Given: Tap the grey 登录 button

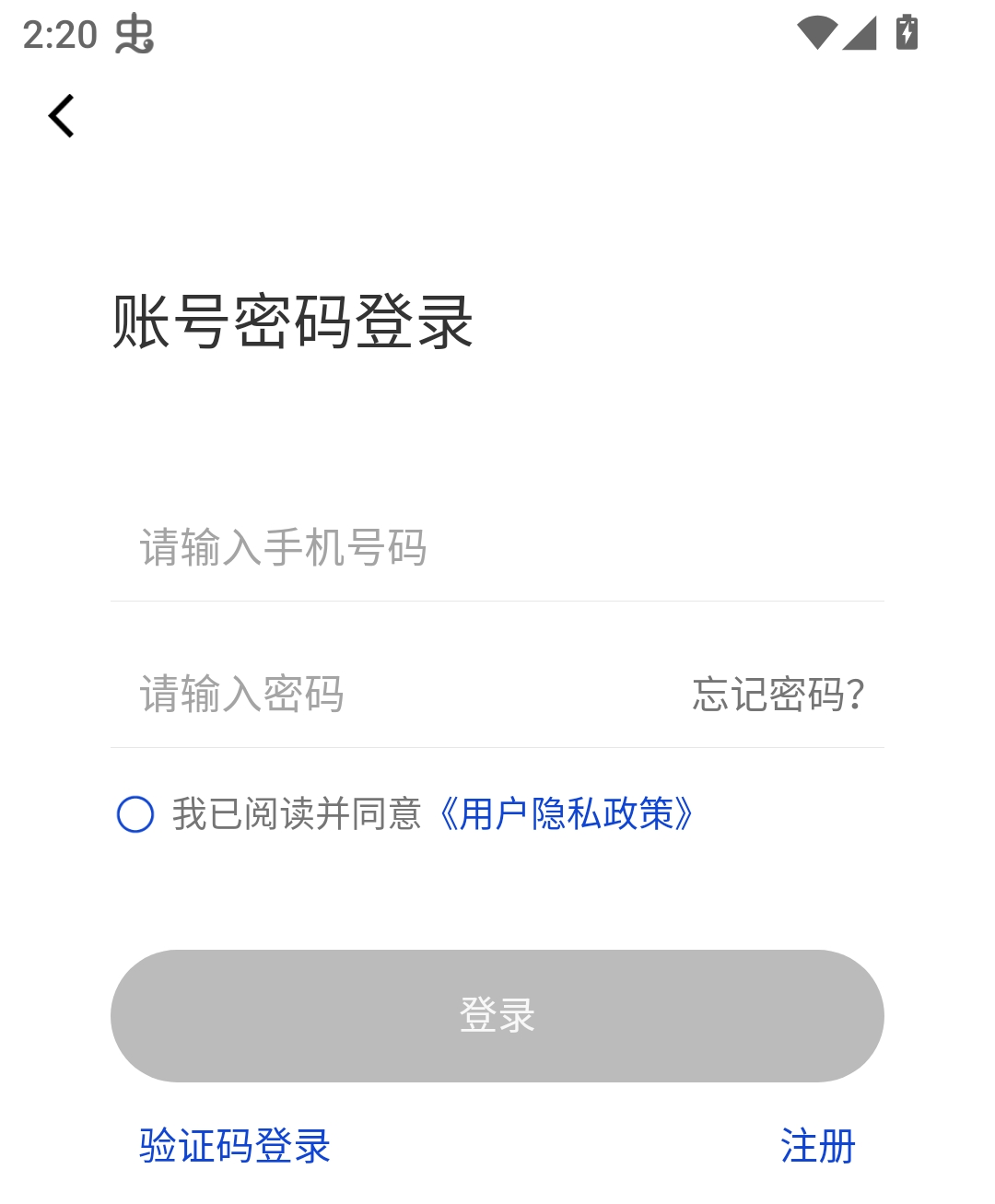Looking at the screenshot, I should point(497,1015).
